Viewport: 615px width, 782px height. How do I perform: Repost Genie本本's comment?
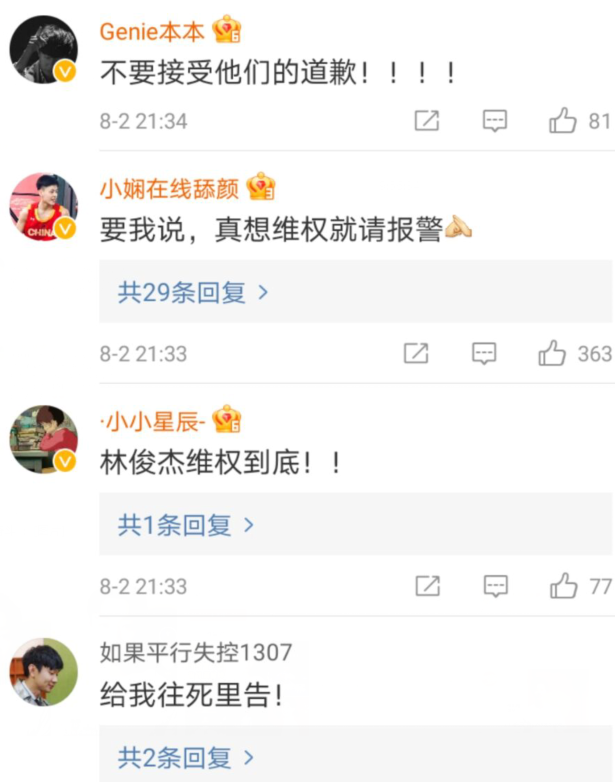click(427, 122)
